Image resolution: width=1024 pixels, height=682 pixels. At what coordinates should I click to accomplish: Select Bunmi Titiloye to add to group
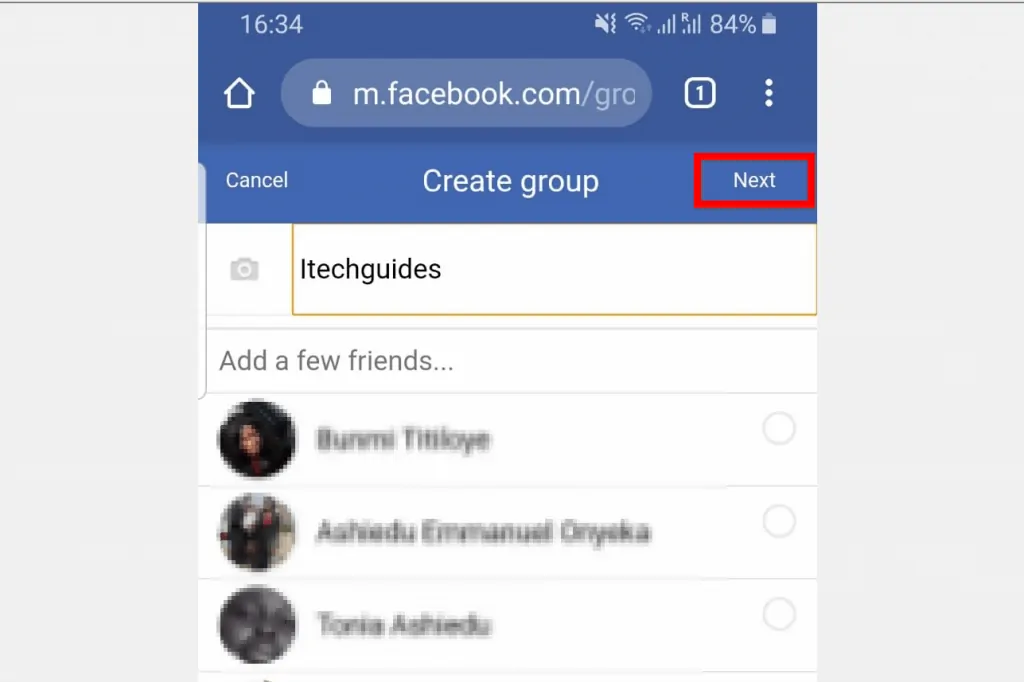click(779, 430)
